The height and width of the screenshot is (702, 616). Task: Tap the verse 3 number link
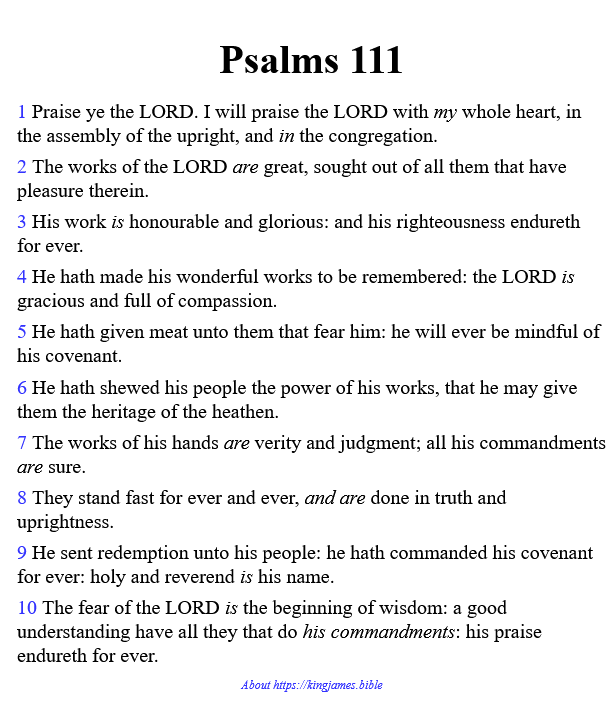point(22,222)
